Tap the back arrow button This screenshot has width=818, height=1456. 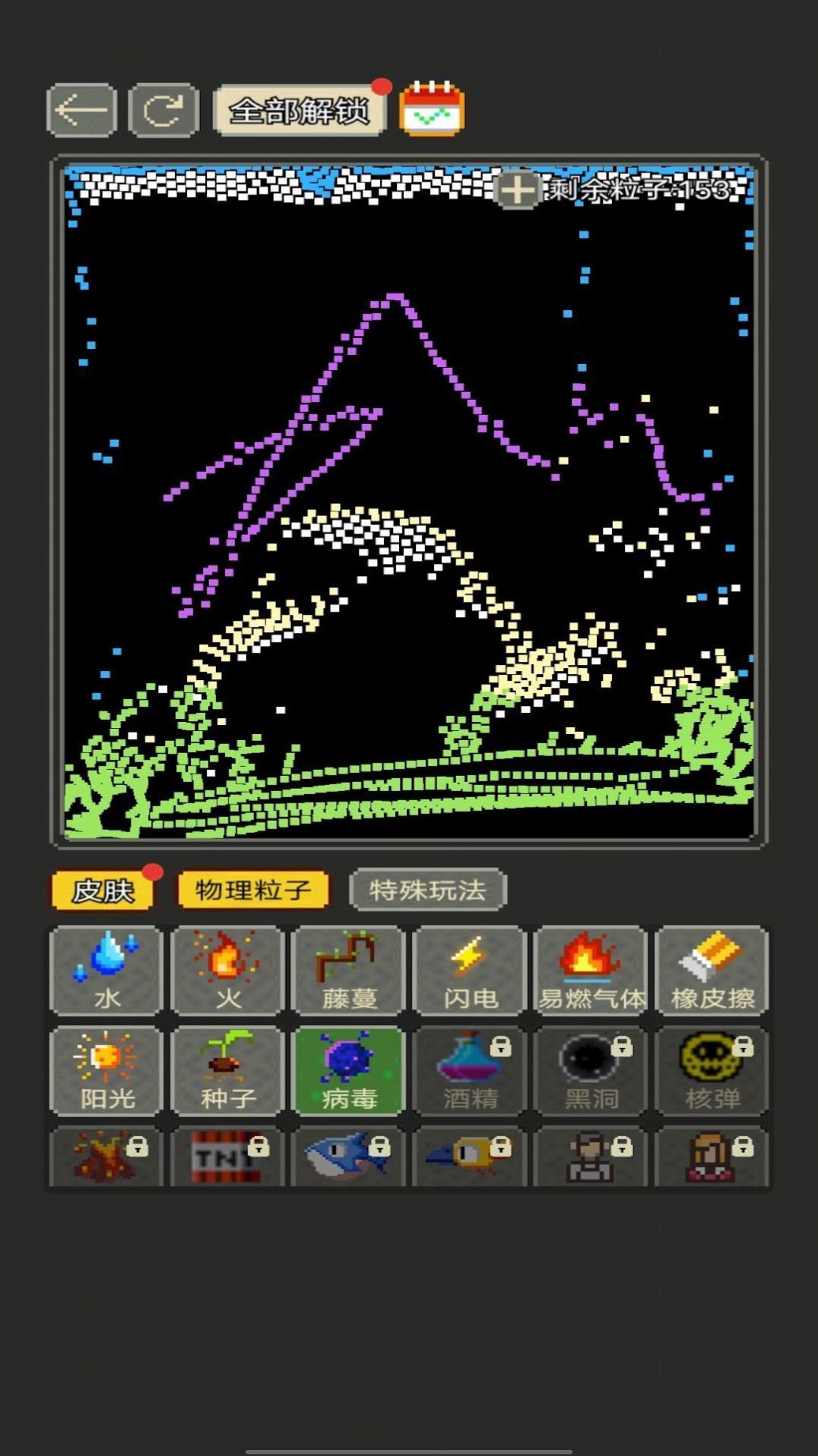(x=81, y=110)
